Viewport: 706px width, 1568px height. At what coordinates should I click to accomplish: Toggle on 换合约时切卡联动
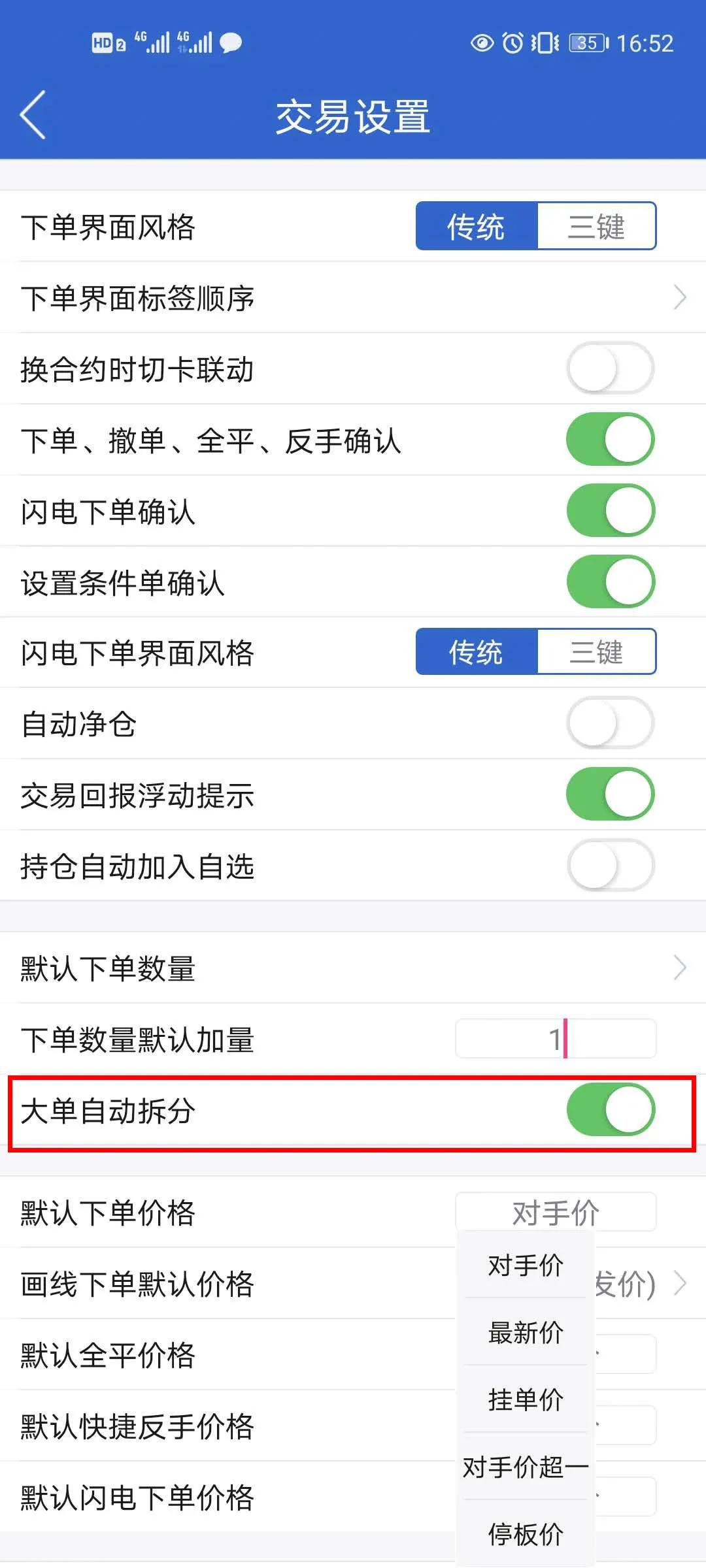(x=609, y=368)
